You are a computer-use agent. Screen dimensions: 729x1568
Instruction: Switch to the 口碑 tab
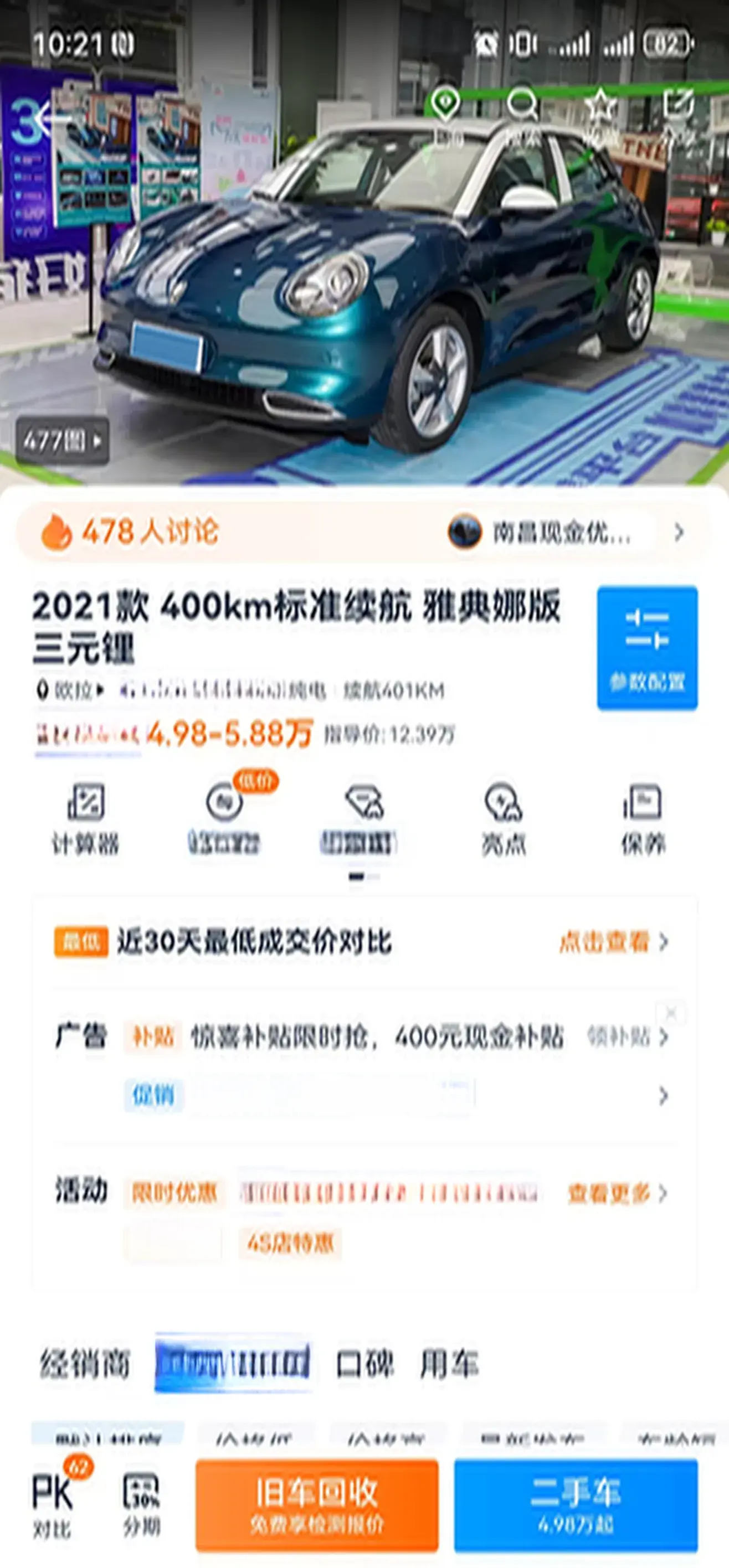point(365,1364)
